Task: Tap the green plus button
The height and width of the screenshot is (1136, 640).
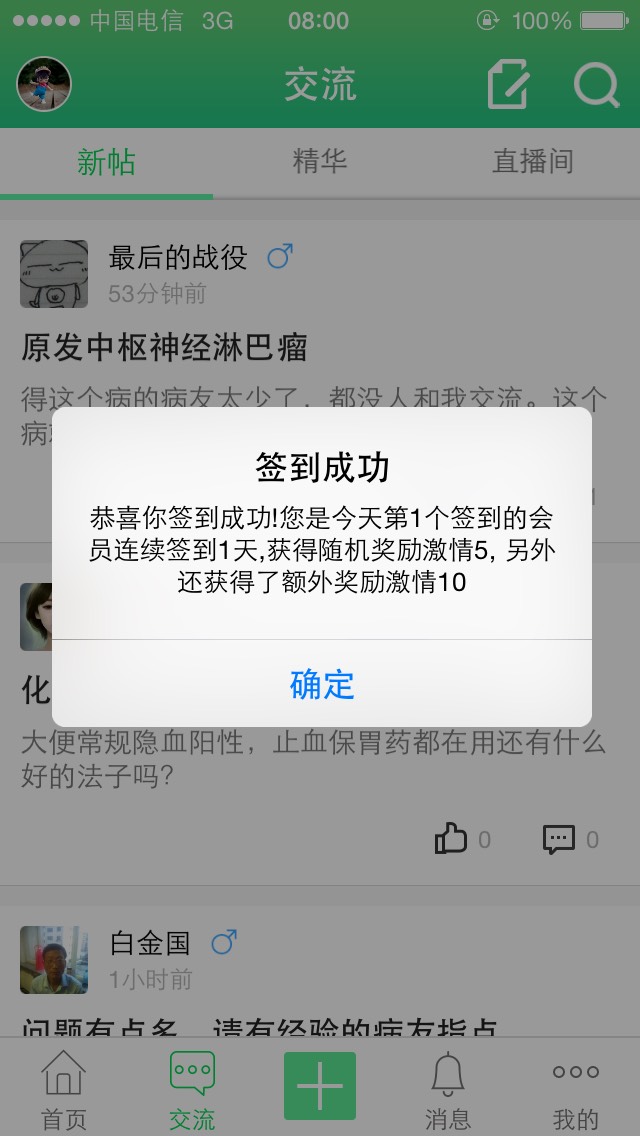Action: pos(320,1086)
